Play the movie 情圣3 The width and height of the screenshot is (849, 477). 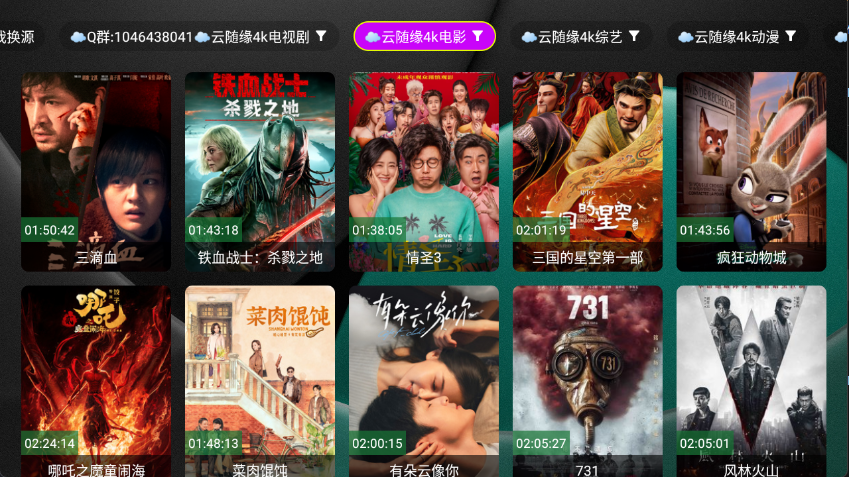[x=424, y=170]
